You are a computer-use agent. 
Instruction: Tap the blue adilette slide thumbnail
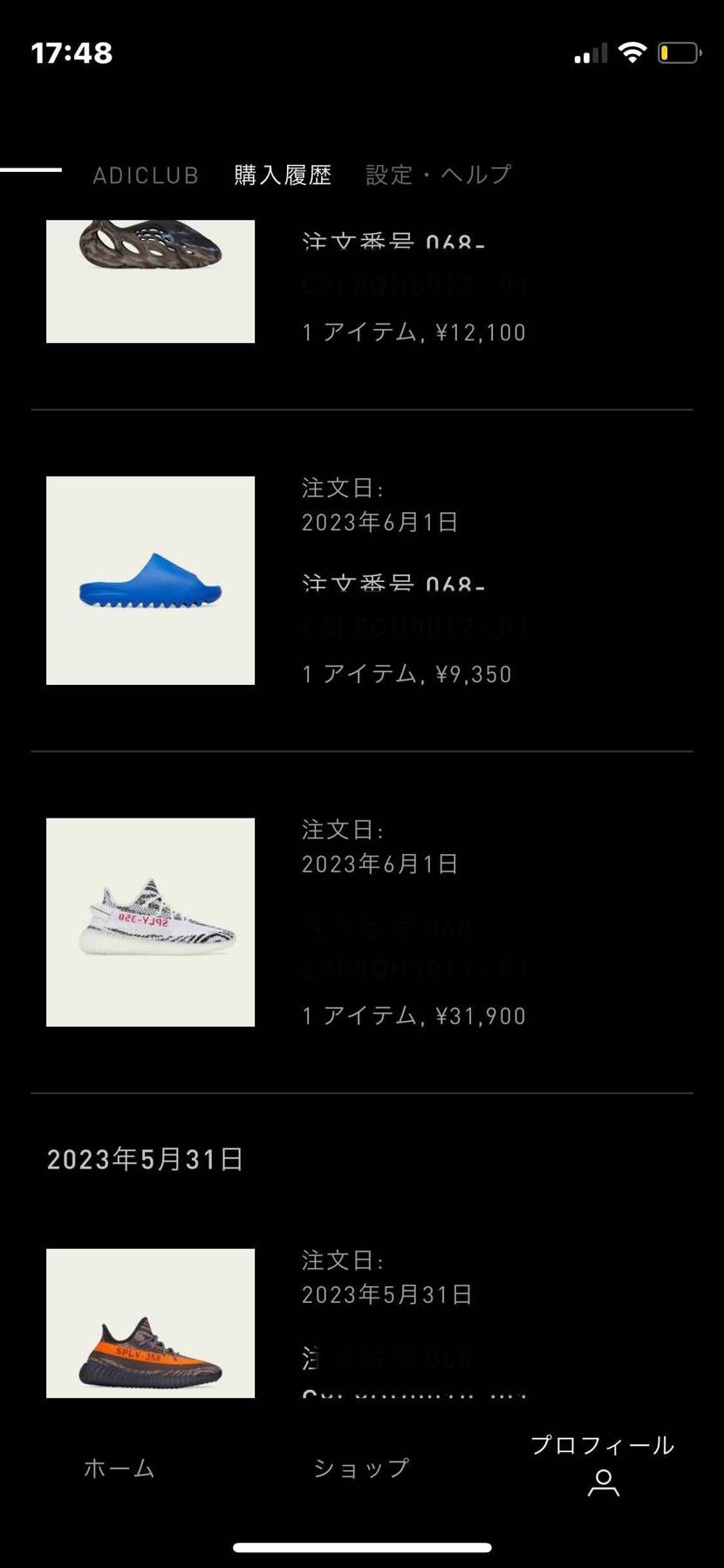150,579
